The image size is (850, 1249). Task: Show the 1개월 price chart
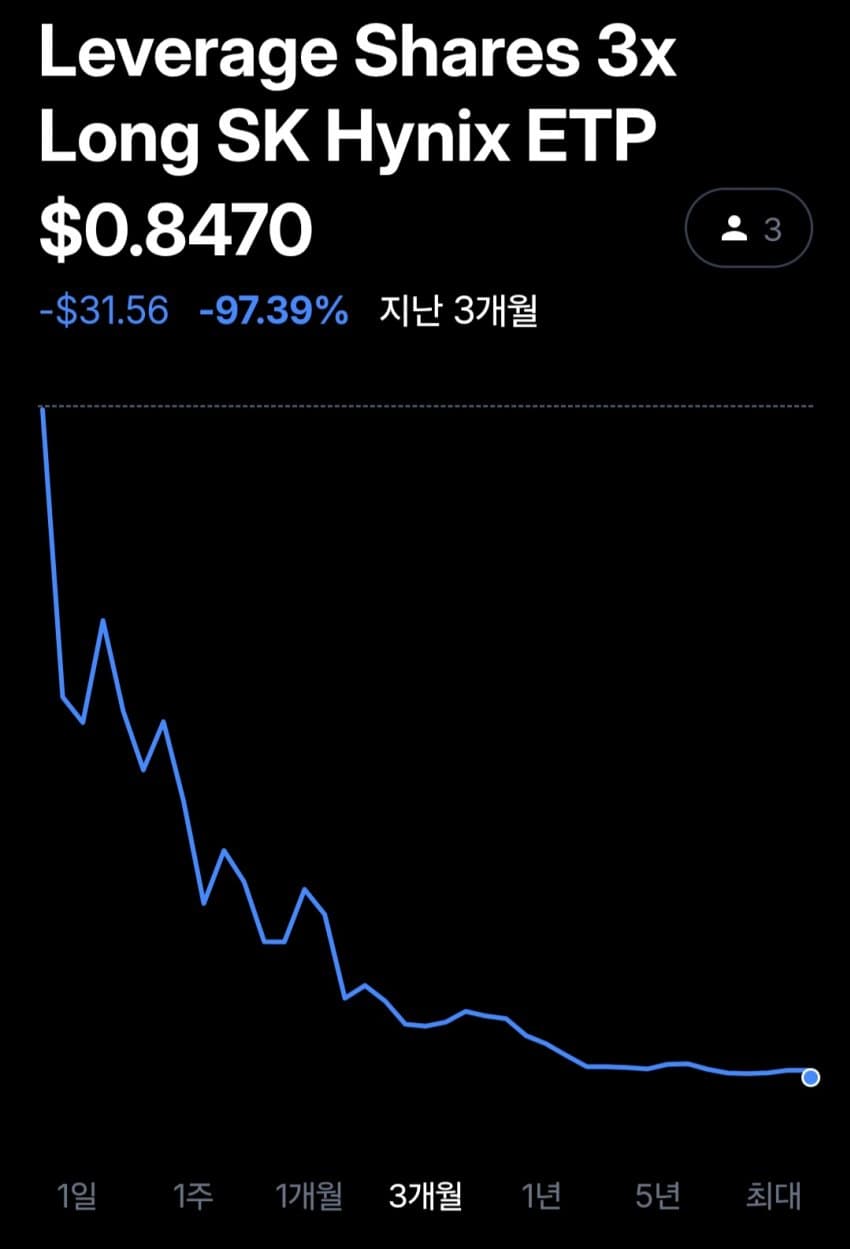(x=309, y=1195)
